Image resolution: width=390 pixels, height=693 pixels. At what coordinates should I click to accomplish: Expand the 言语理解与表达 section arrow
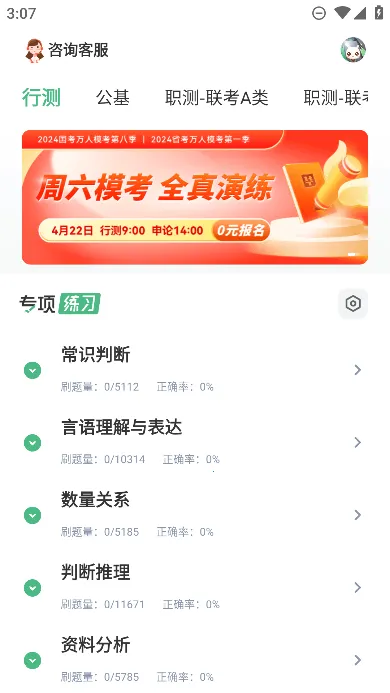[x=32, y=443]
